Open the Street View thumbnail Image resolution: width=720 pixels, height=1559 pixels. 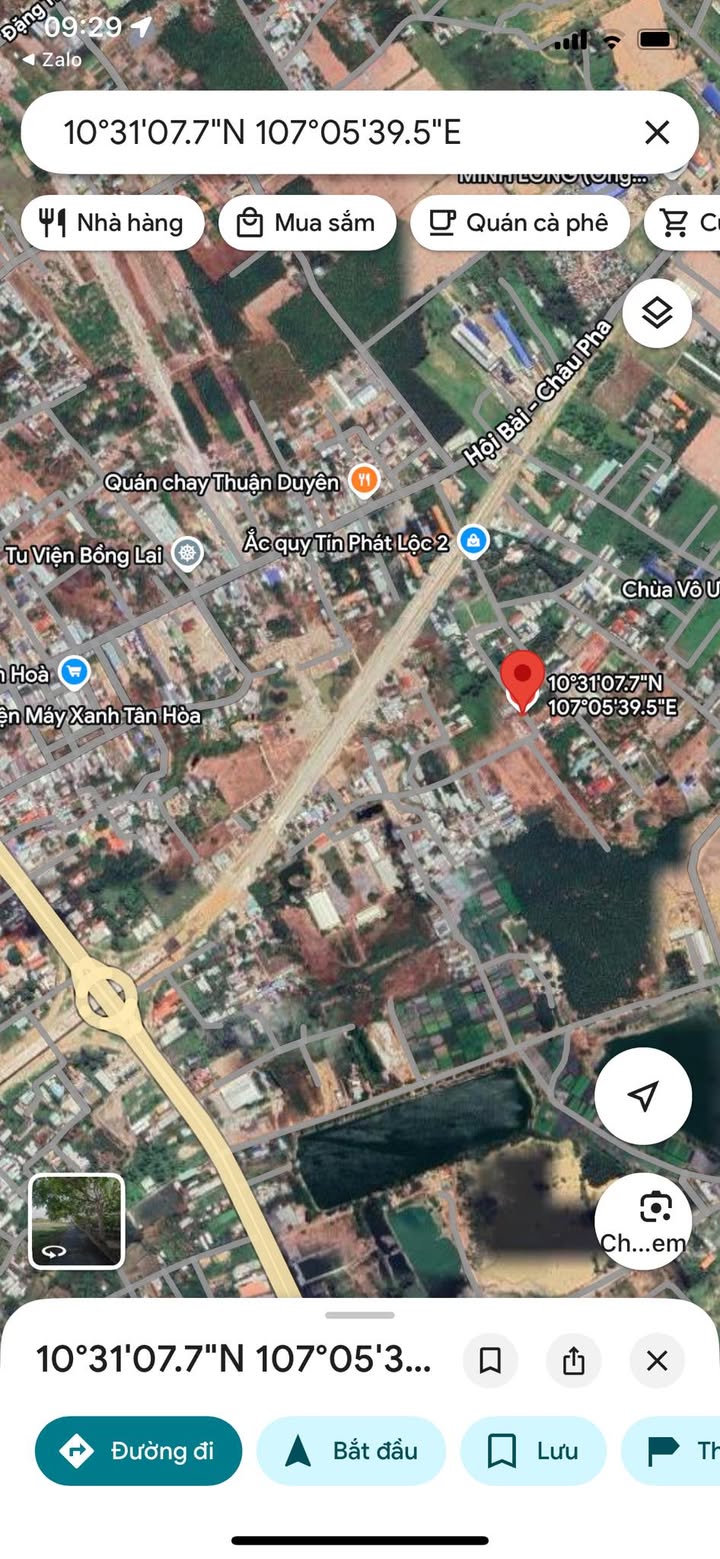(77, 1221)
